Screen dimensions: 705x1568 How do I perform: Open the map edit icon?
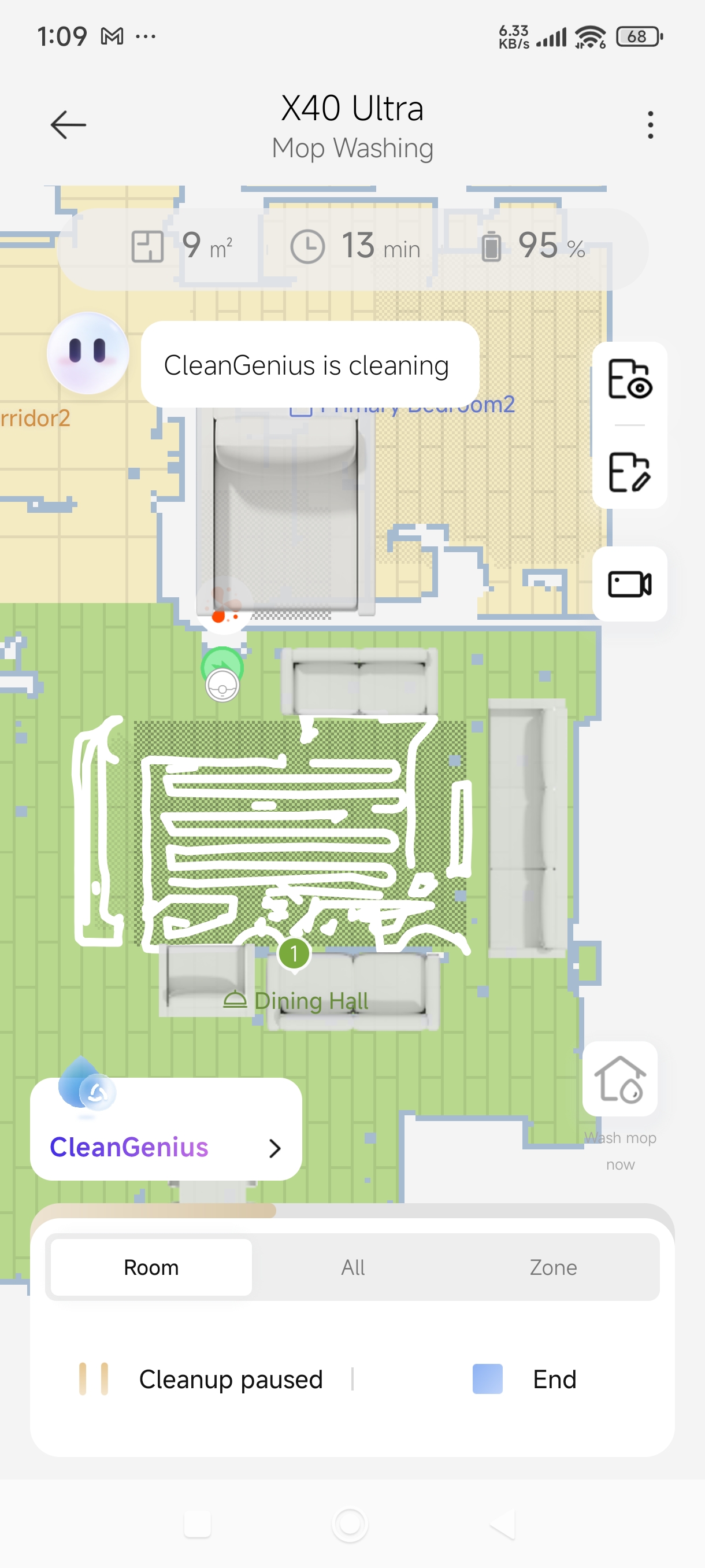click(x=629, y=472)
